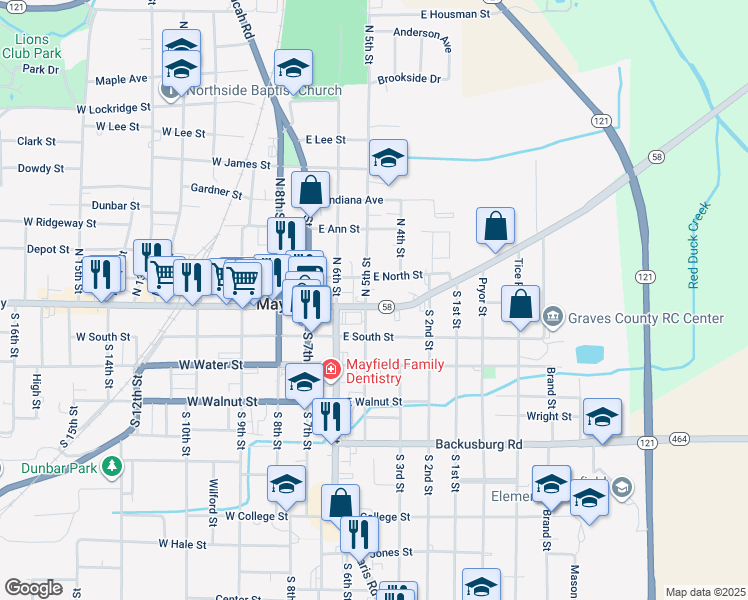Open the shopping bag marker on College St

tap(341, 506)
